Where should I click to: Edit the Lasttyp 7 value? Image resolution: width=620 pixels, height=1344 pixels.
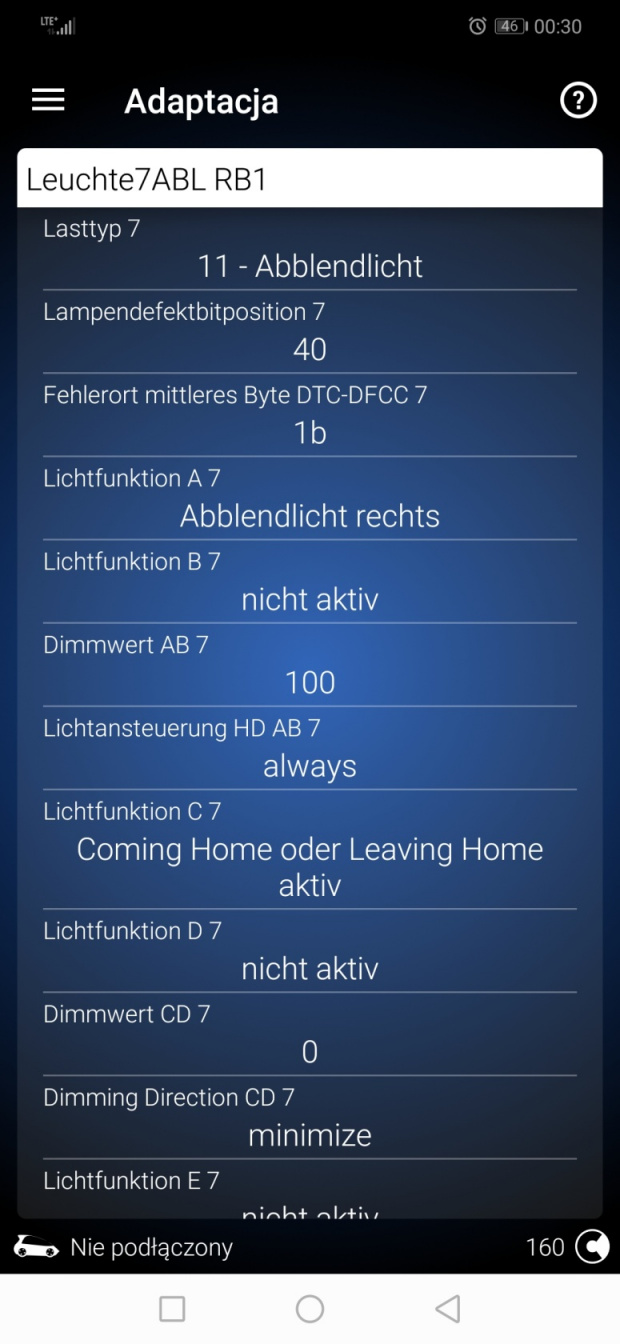tap(310, 250)
